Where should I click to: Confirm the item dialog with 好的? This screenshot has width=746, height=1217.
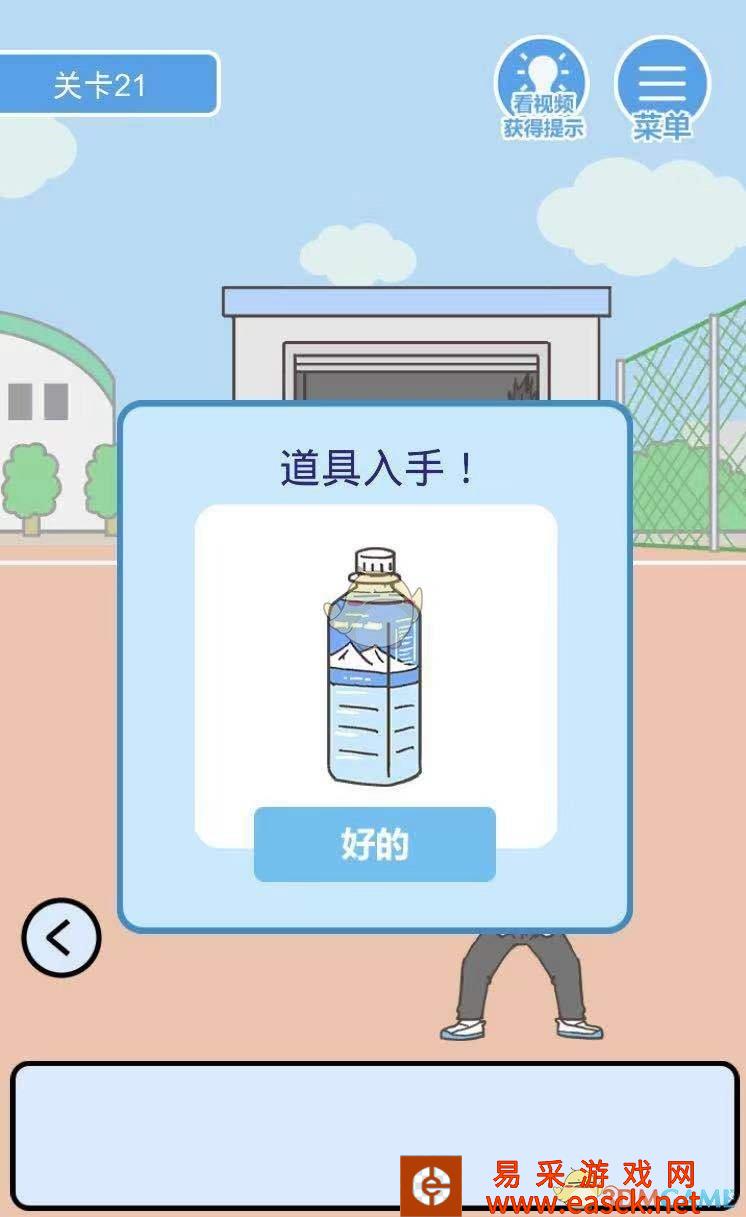374,845
